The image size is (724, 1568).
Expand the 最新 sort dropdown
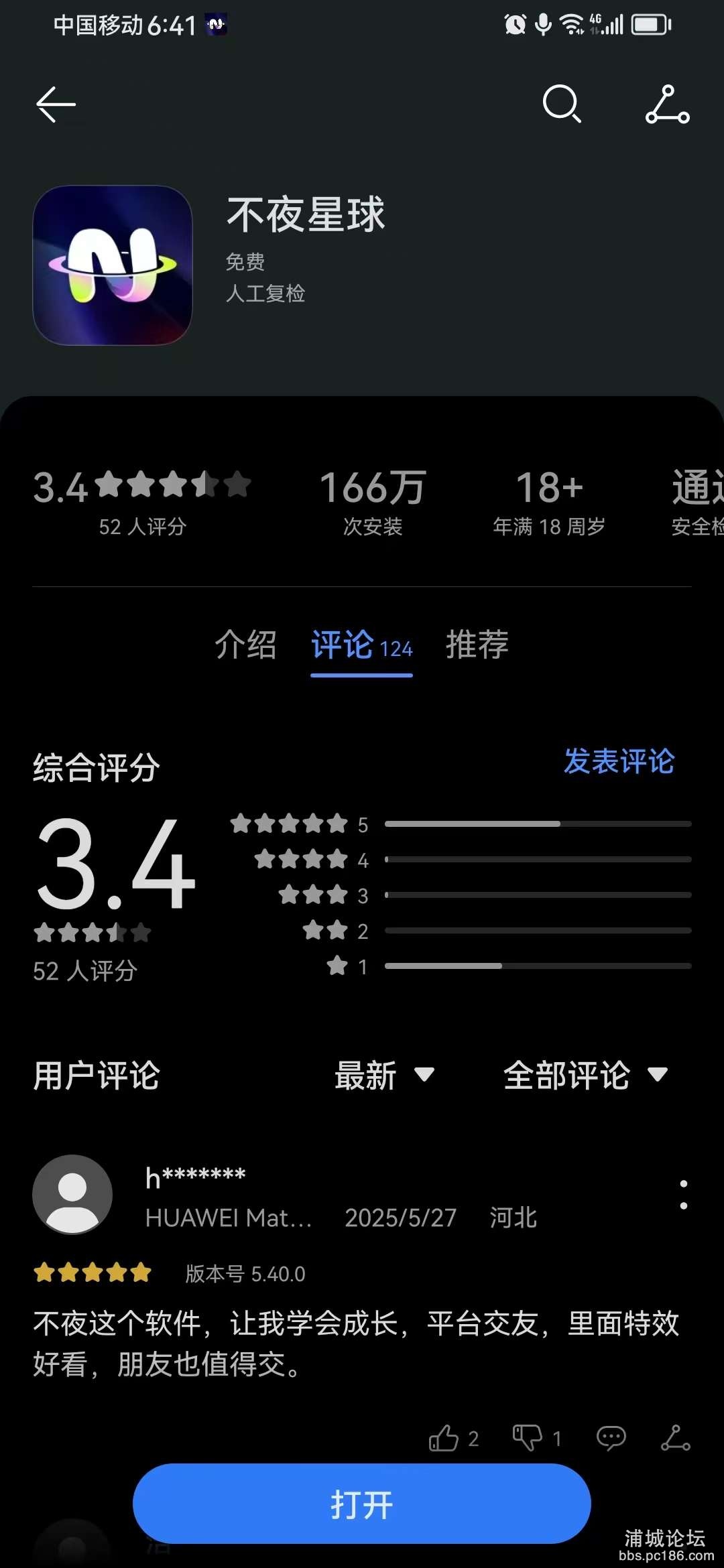tap(384, 1075)
